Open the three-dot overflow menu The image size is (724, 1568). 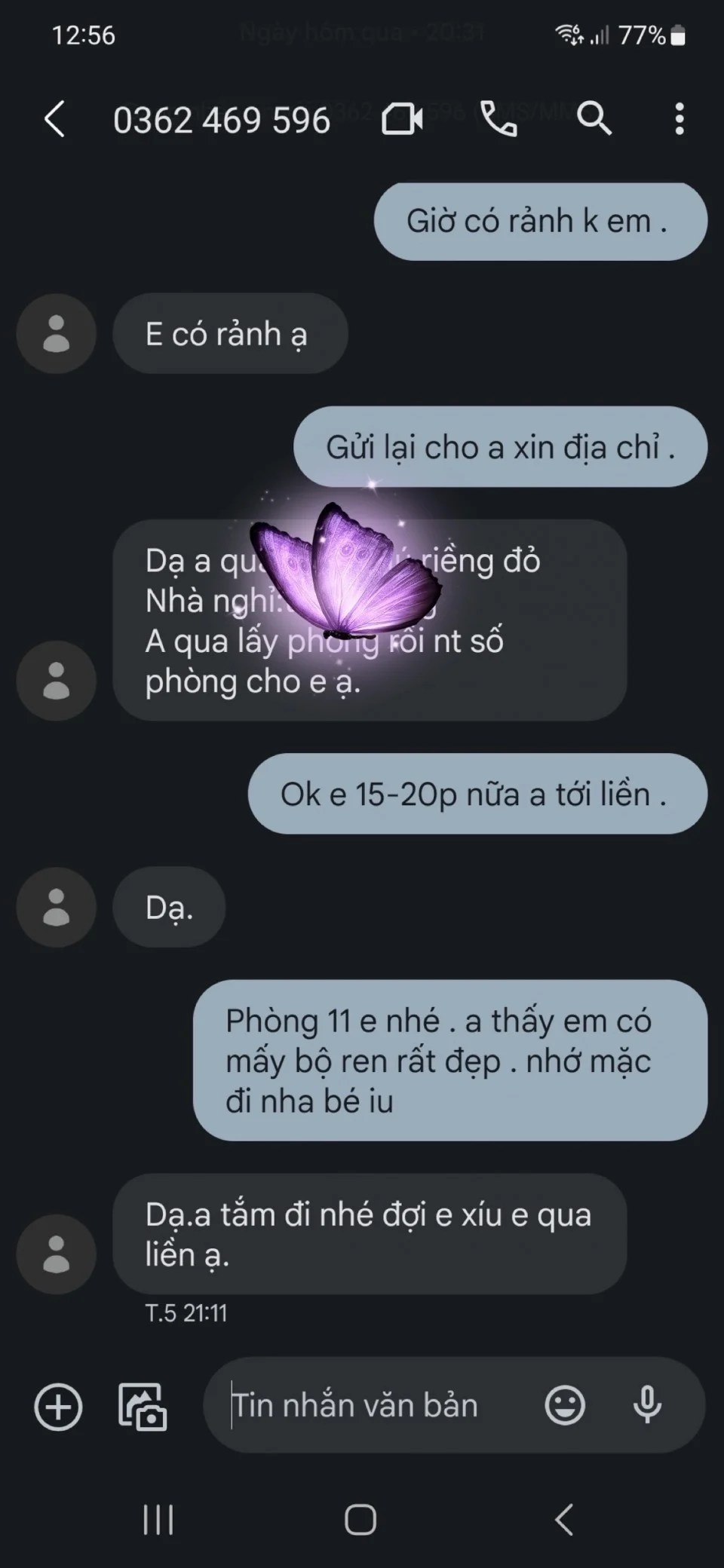coord(680,119)
